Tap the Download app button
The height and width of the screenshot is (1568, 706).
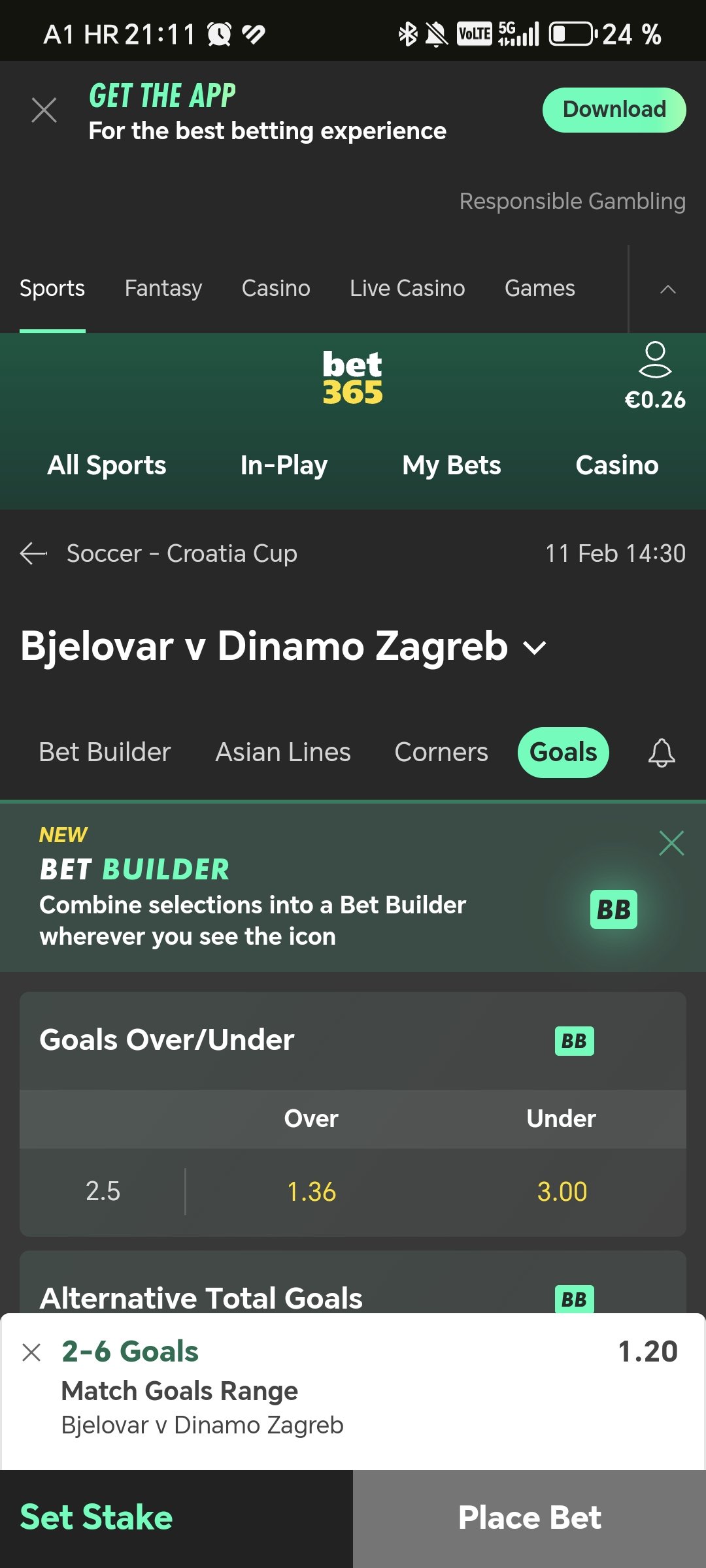point(614,110)
